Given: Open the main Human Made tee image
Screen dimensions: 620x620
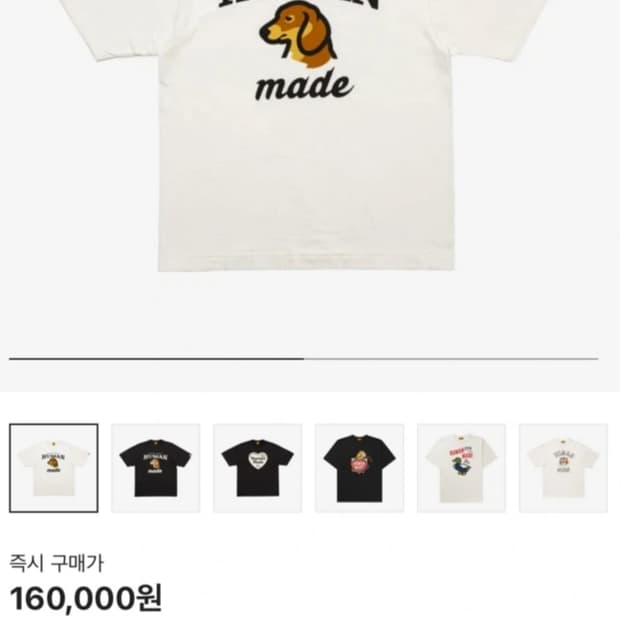Looking at the screenshot, I should [304, 134].
